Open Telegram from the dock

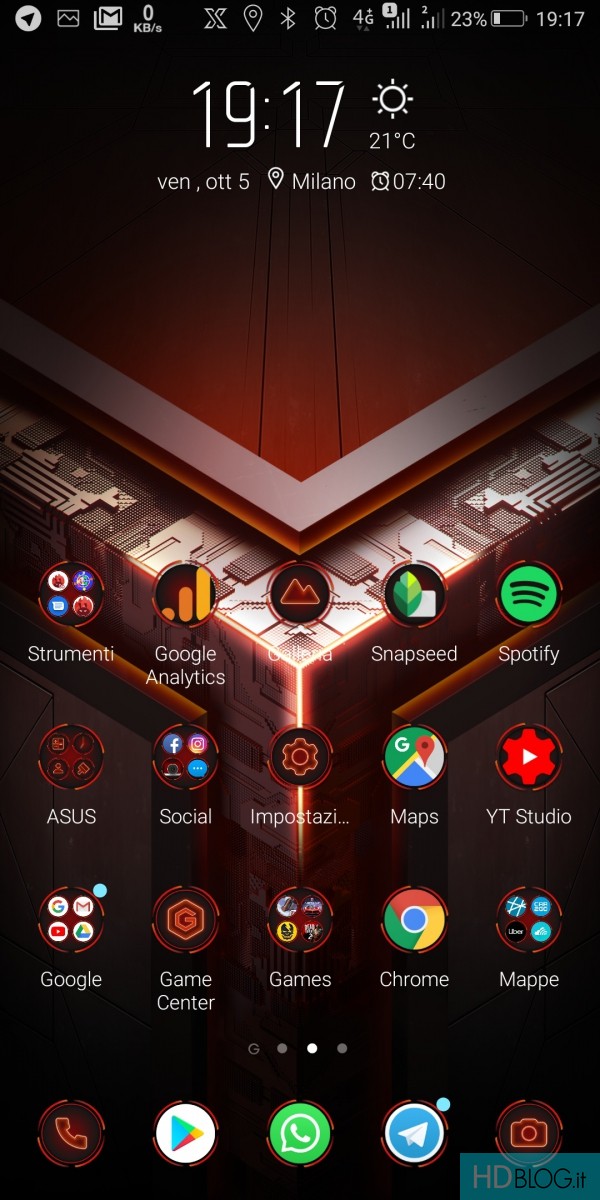click(x=414, y=1134)
